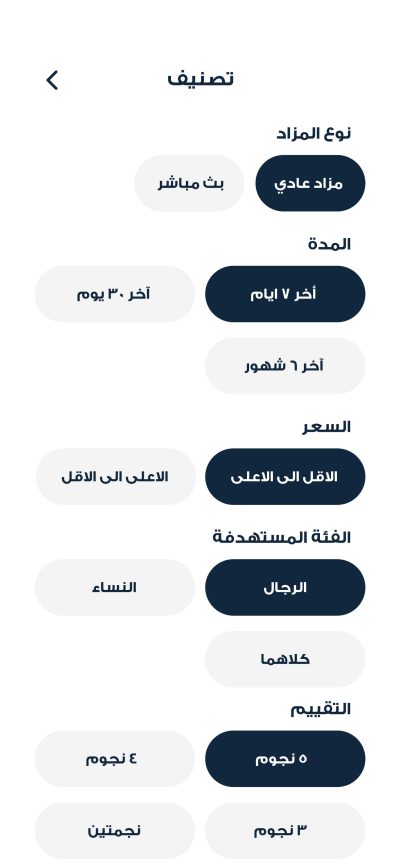Pick the آخر ٦ شهور duration chip
Viewport: 400px width, 866px height.
point(285,366)
